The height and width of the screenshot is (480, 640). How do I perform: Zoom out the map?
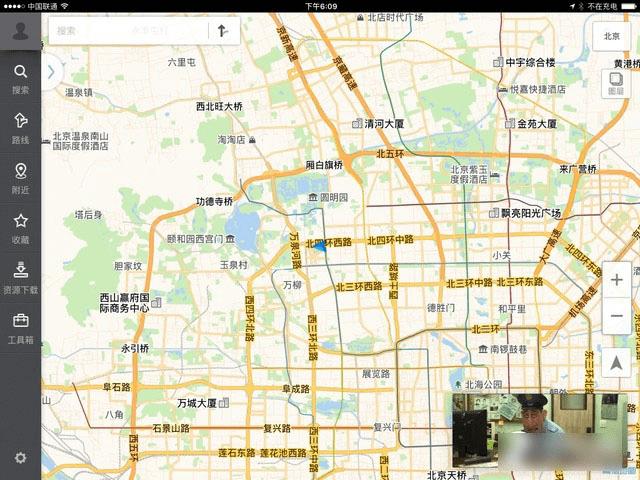point(617,317)
